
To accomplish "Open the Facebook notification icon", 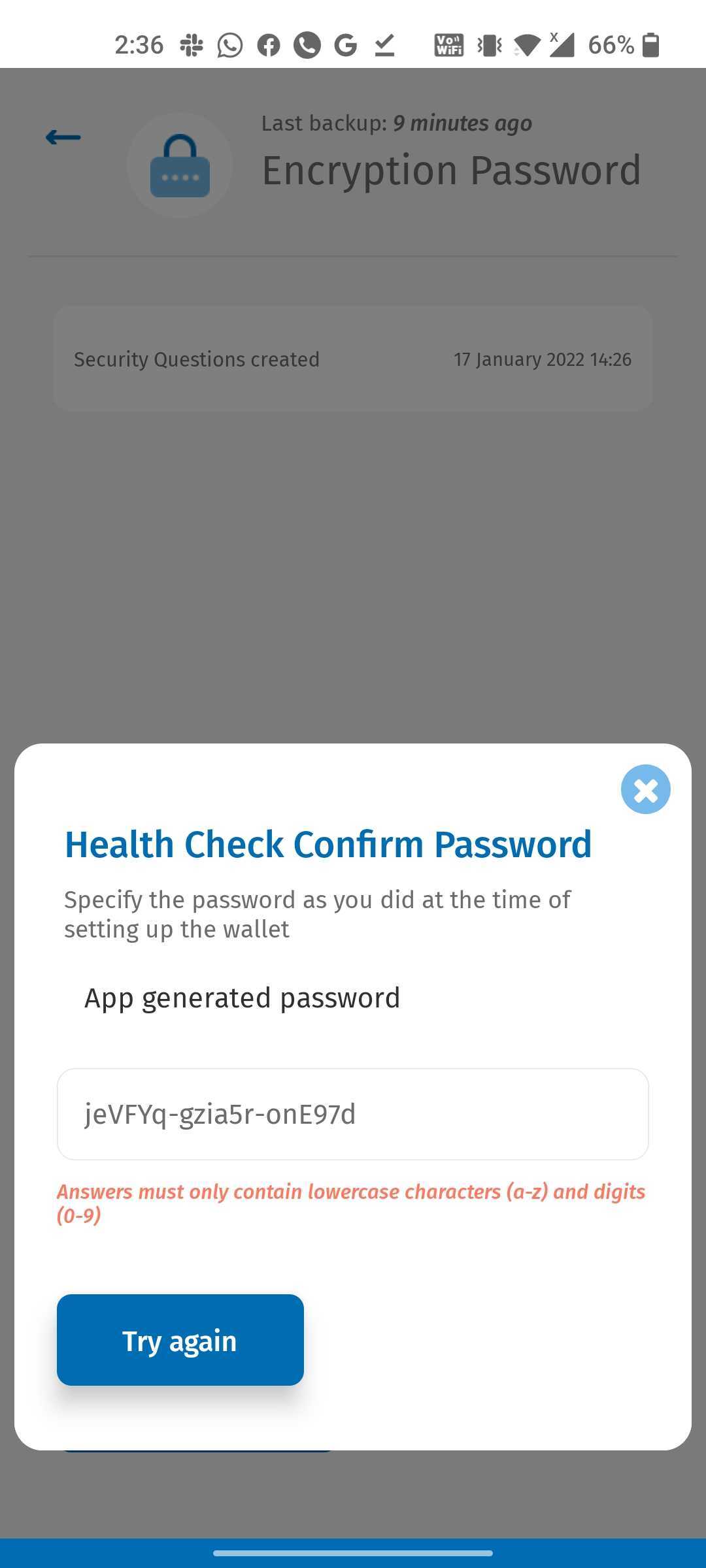I will (x=268, y=44).
